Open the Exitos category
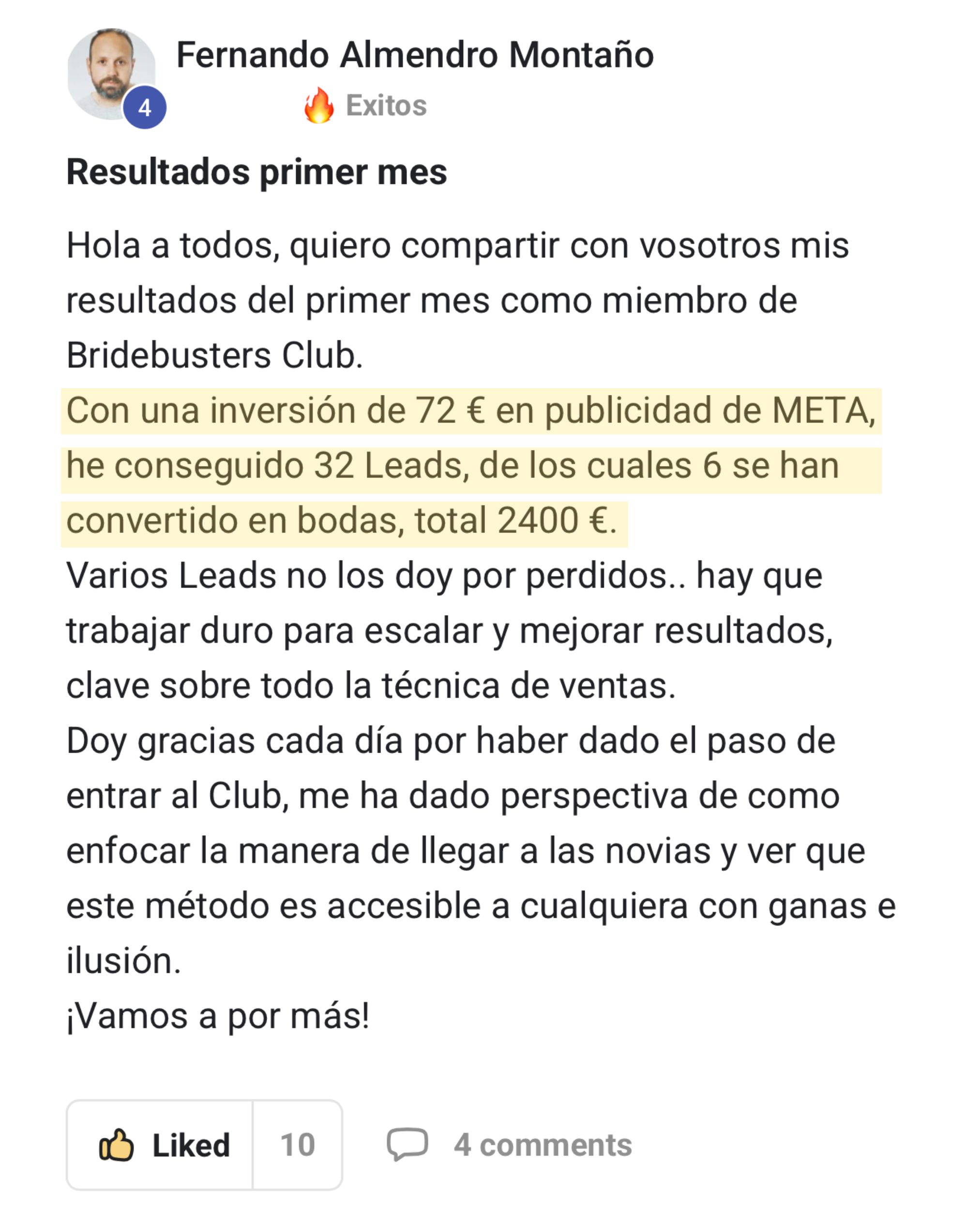Viewport: 980px width, 1225px height. tap(386, 106)
